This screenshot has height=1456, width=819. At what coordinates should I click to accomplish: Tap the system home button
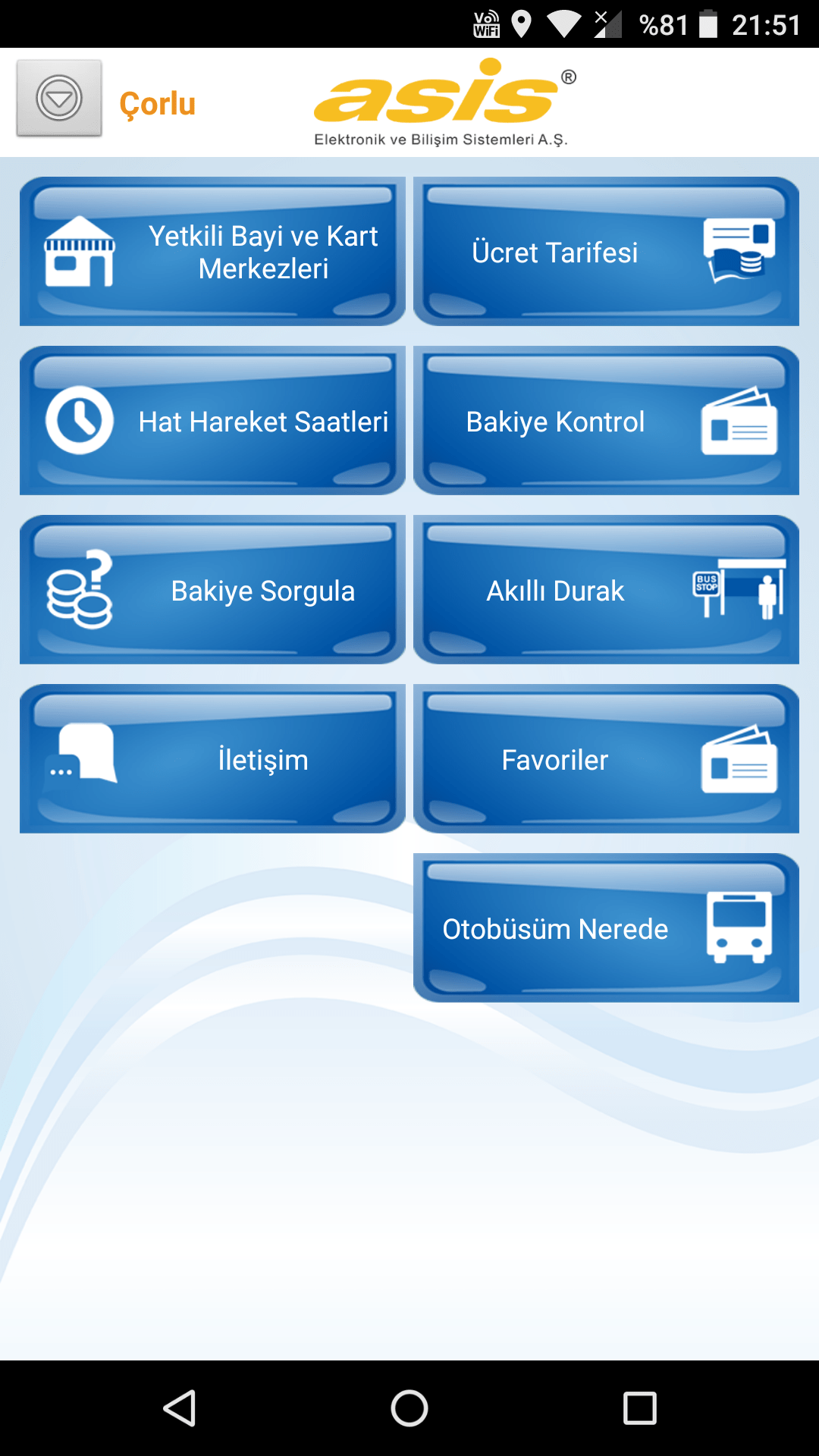[409, 1408]
